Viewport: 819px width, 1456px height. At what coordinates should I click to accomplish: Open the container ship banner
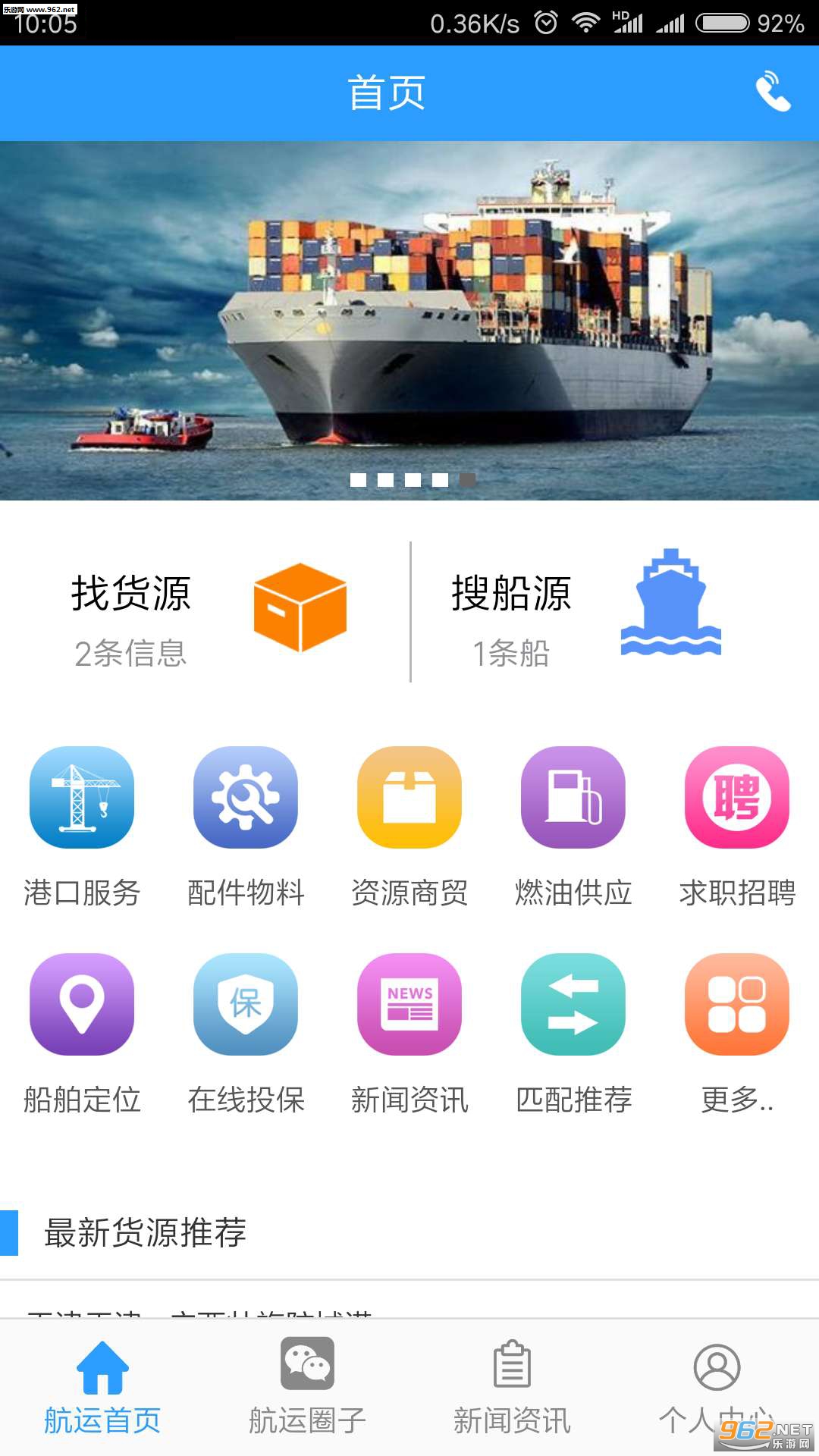tap(409, 320)
